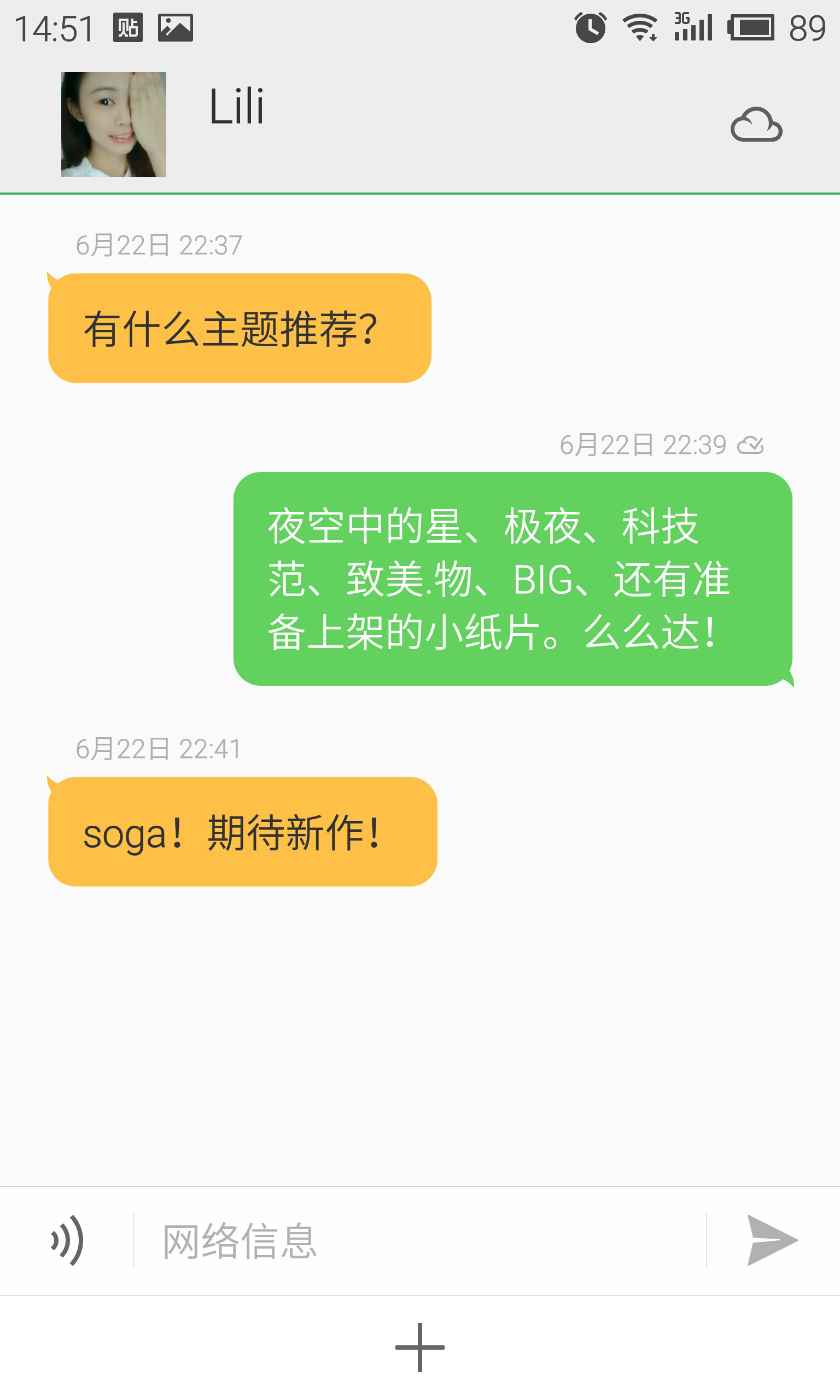
Task: Focus the 网络信息 message input field
Action: point(419,1240)
